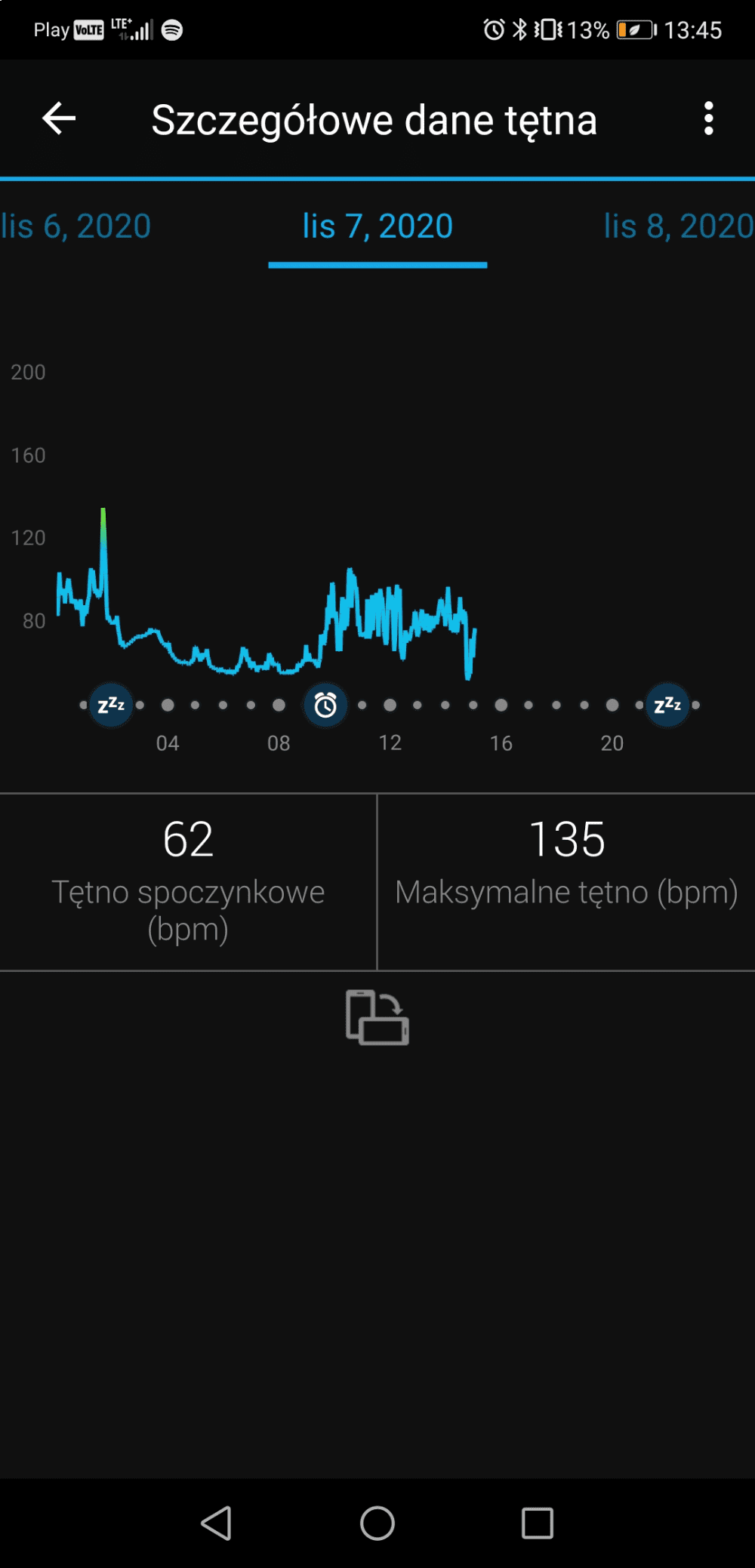The width and height of the screenshot is (755, 1568).
Task: Open recent apps with square button
Action: pyautogui.click(x=538, y=1523)
